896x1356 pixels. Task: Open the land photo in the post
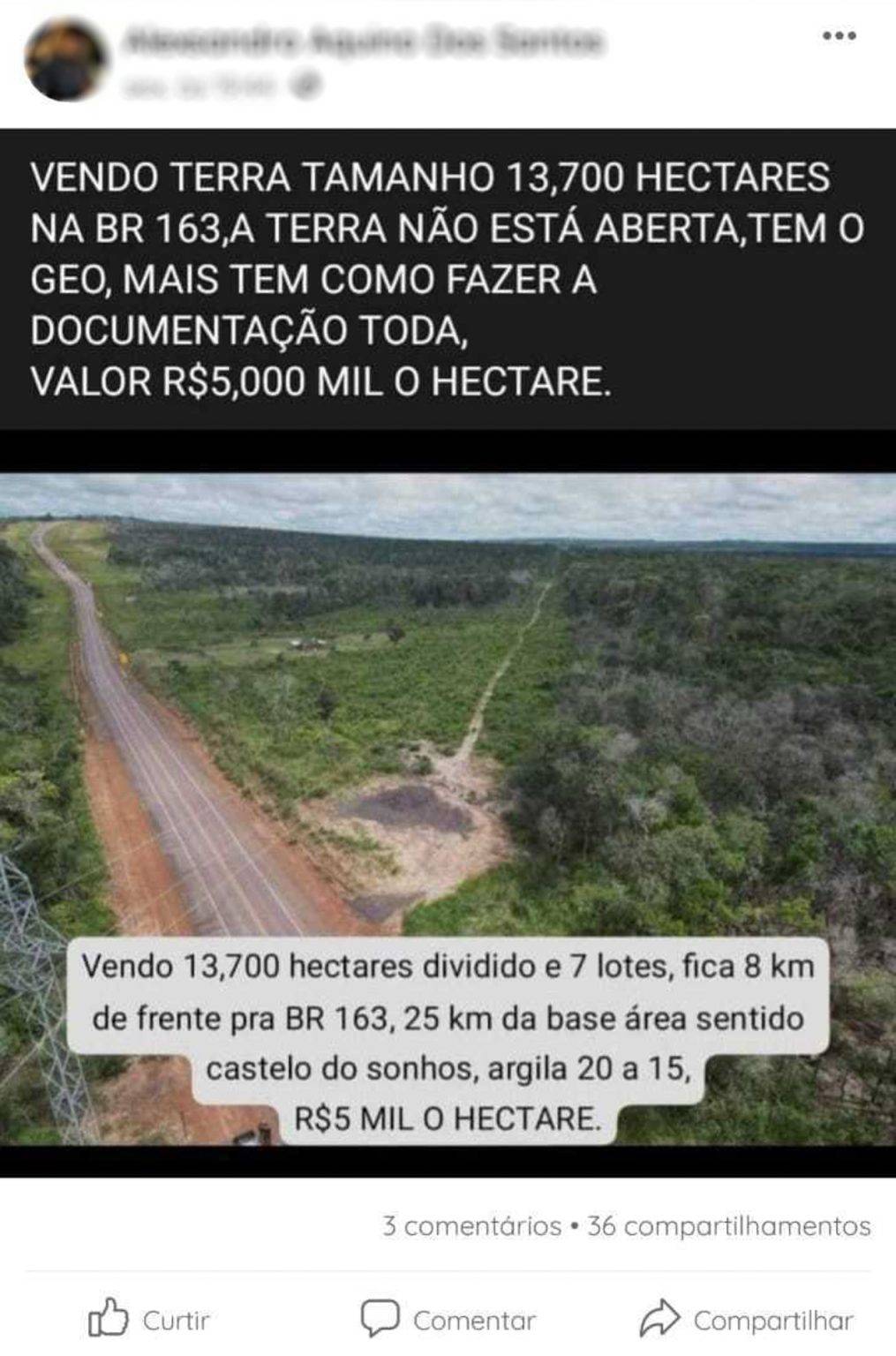(448, 706)
